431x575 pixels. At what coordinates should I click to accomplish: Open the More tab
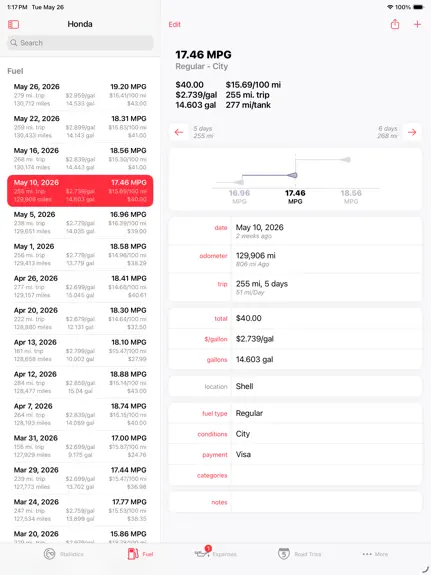pos(375,554)
